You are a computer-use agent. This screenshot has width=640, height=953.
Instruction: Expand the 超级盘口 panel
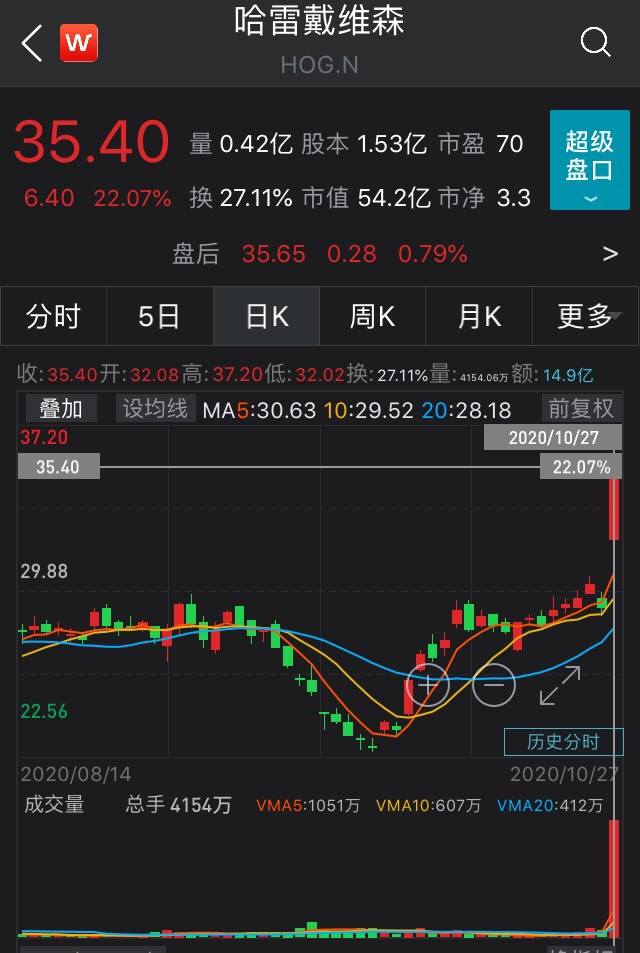click(588, 160)
